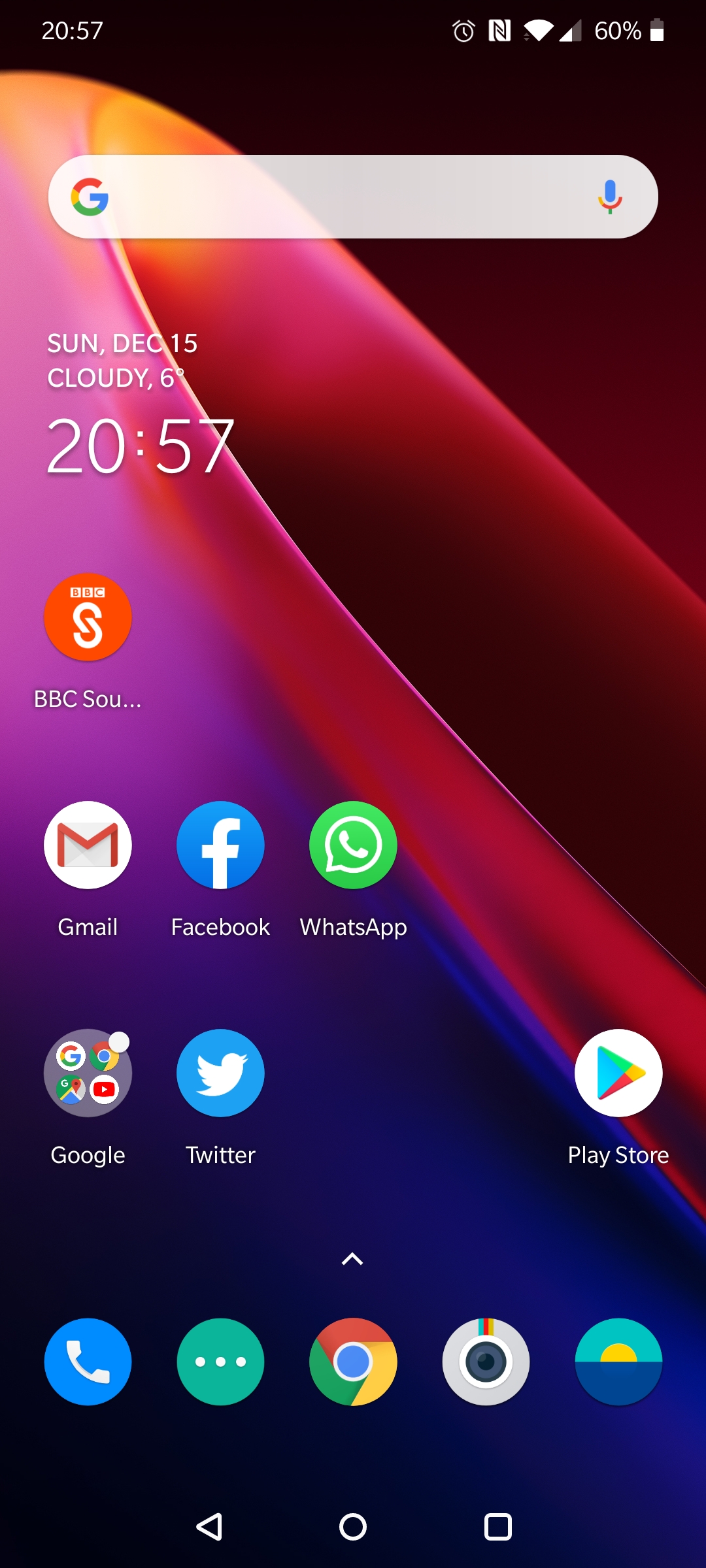Open the clock widget showing 20:57

[140, 447]
